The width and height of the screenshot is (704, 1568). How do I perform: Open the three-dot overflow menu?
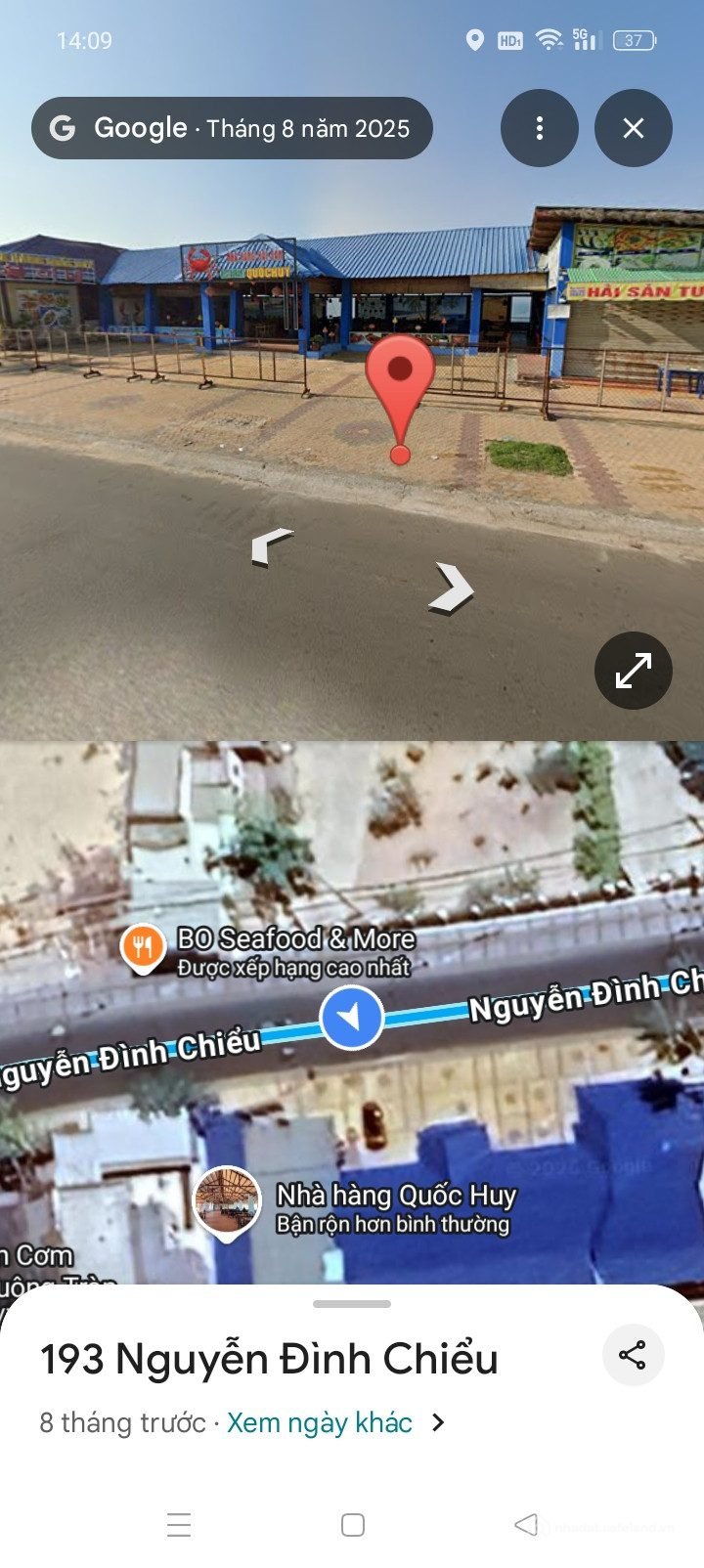pyautogui.click(x=540, y=128)
